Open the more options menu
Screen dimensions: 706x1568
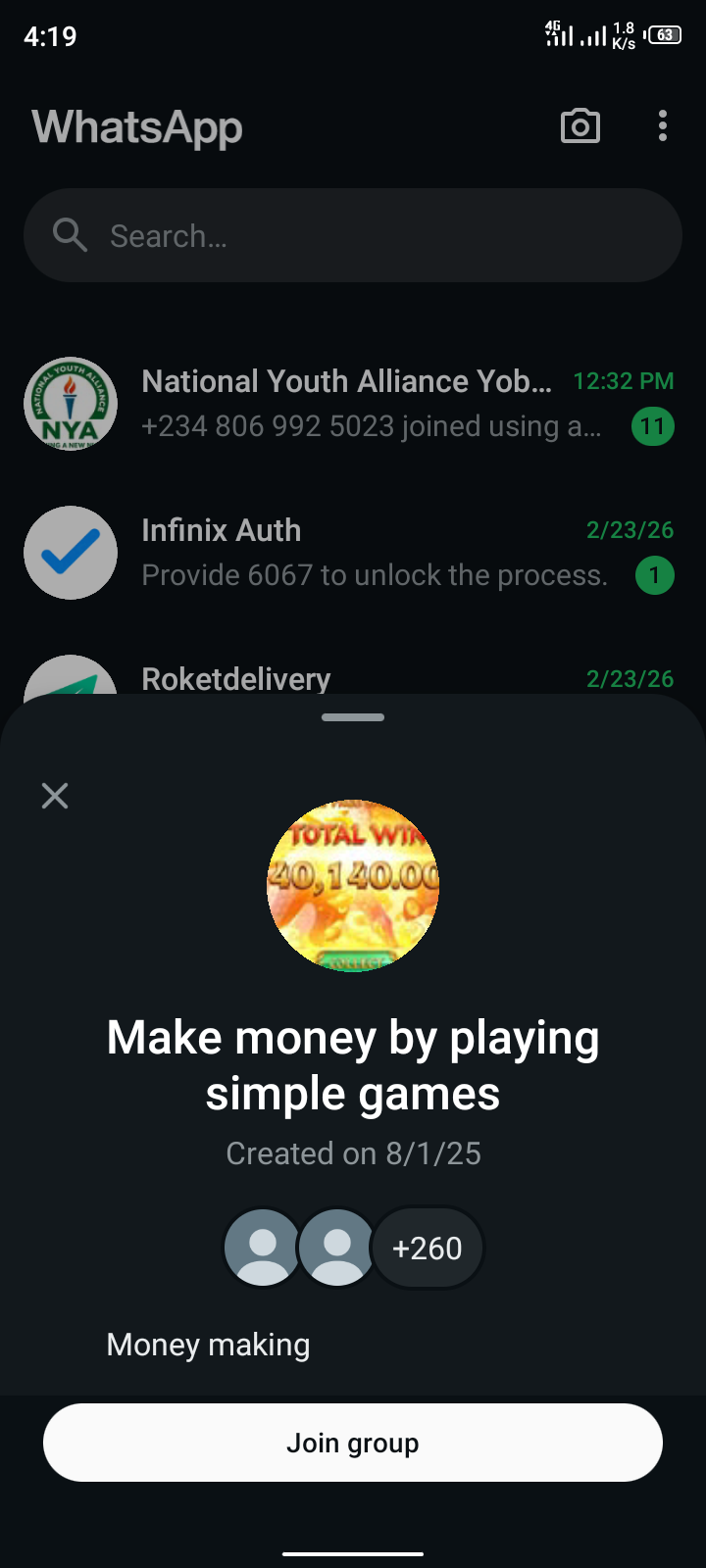click(x=663, y=126)
